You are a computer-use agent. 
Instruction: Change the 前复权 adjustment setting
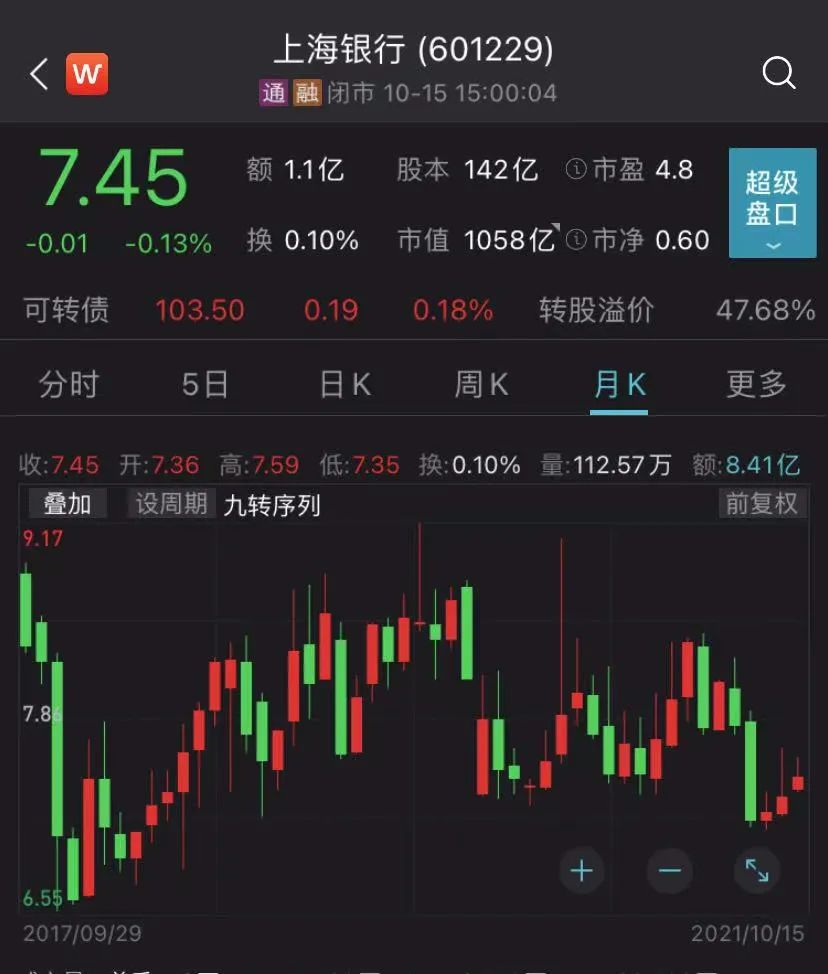click(x=761, y=503)
